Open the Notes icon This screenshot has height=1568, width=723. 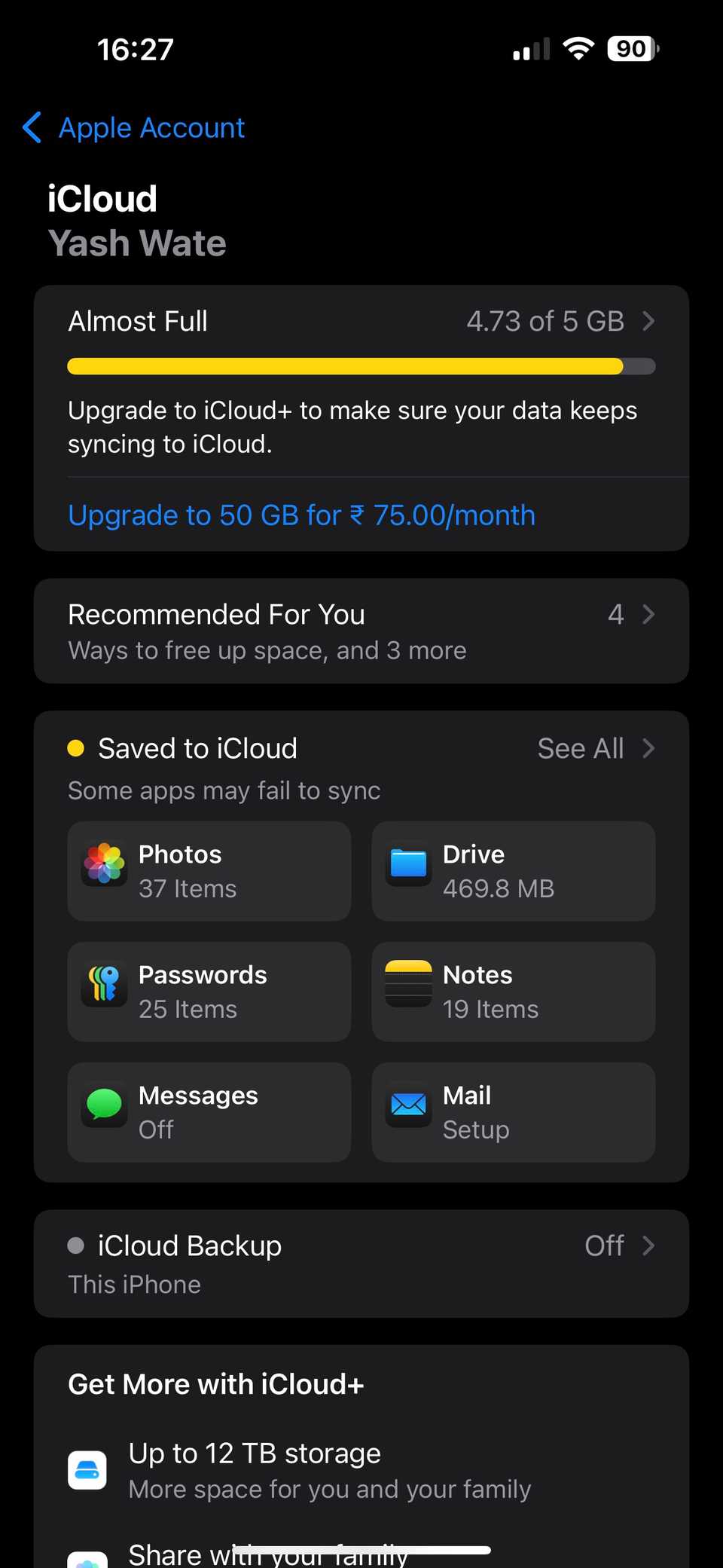(407, 985)
